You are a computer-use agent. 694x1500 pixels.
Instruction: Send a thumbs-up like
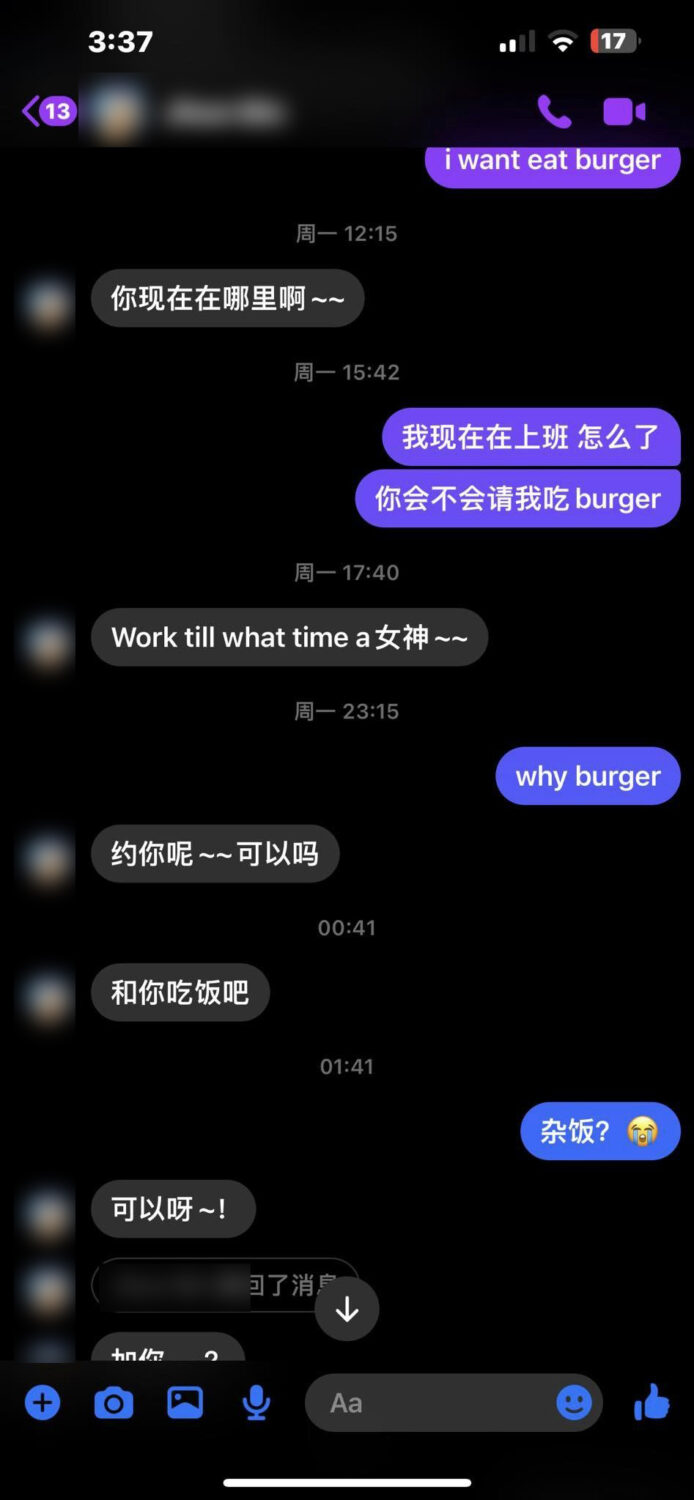click(652, 1403)
